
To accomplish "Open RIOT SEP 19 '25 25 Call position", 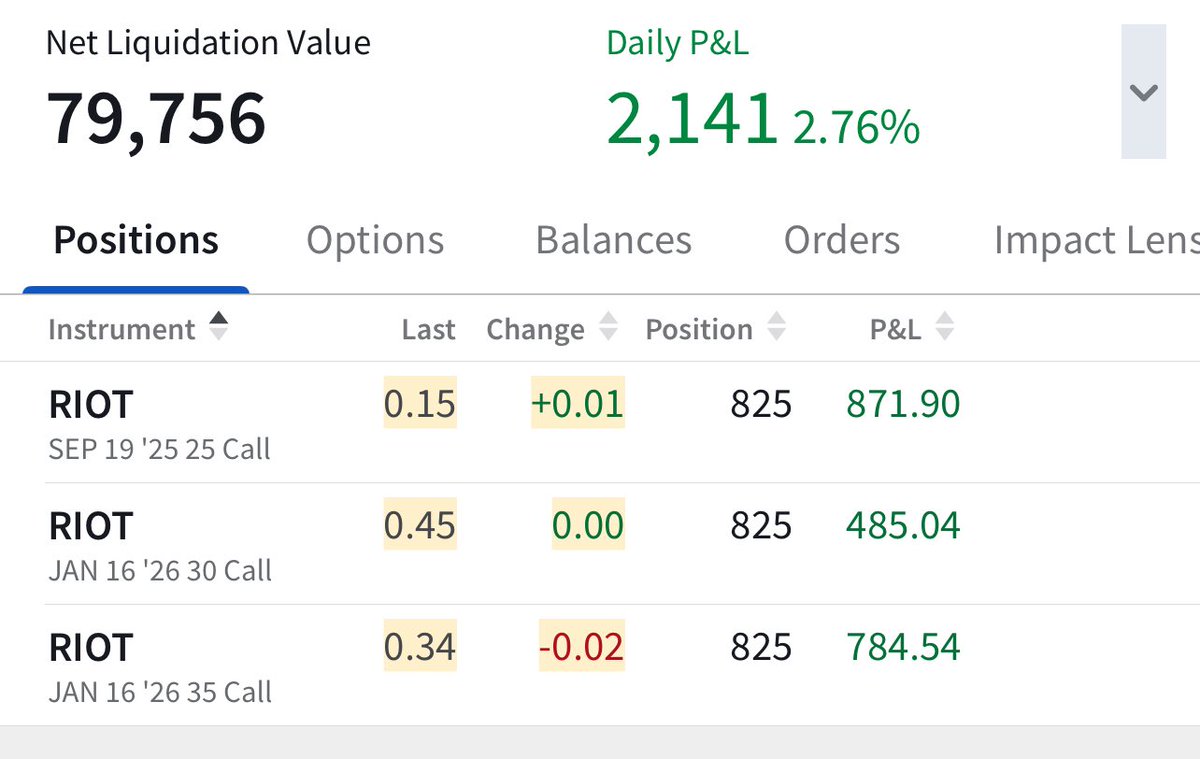I will tap(159, 425).
